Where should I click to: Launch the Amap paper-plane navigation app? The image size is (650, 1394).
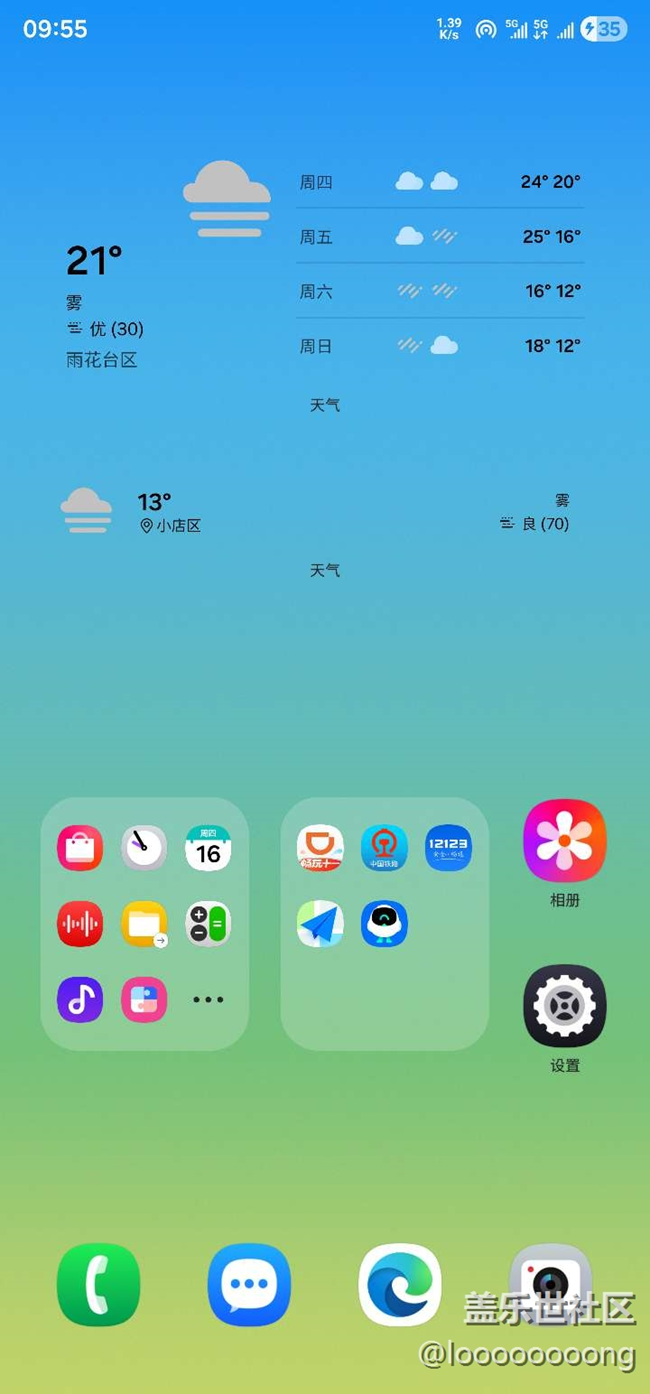tap(320, 924)
